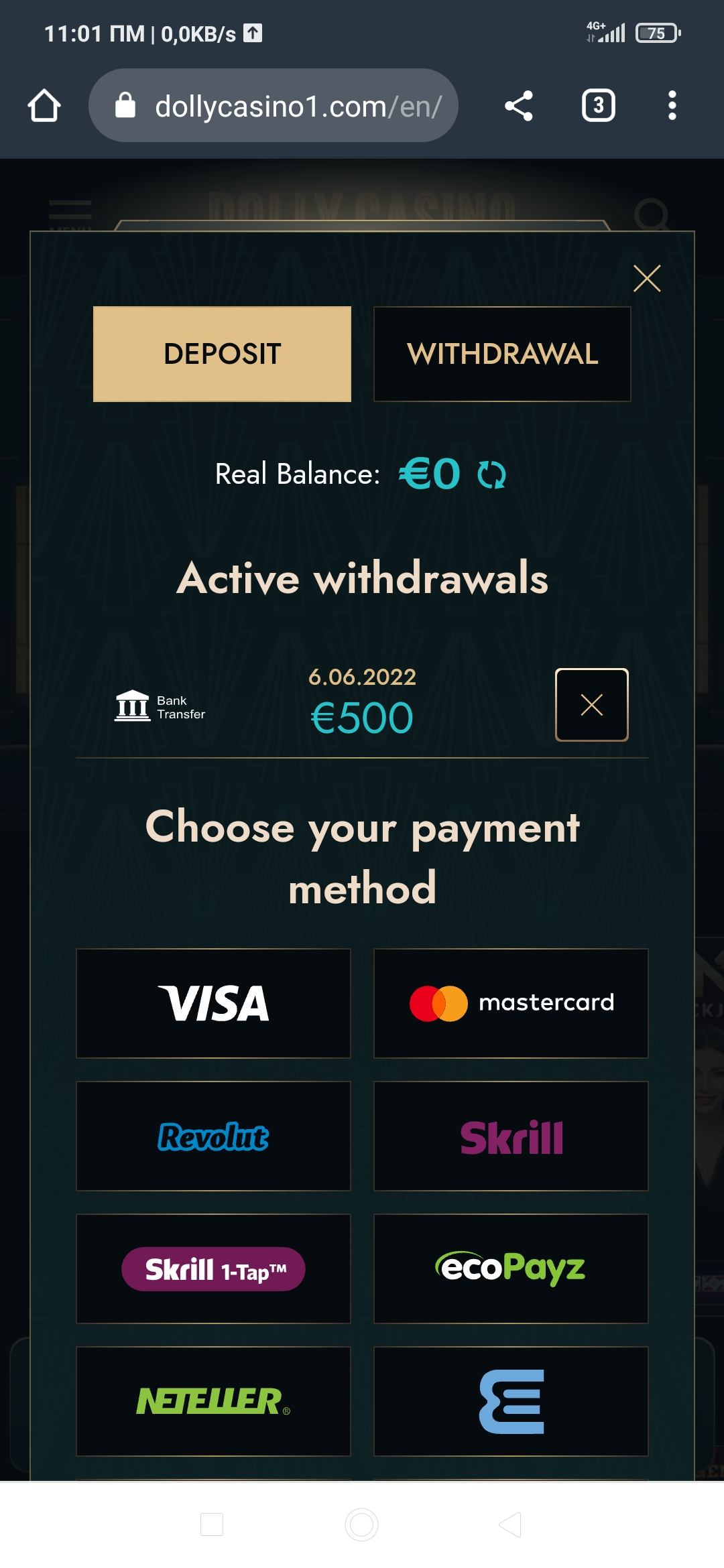Viewport: 724px width, 1568px height.
Task: Open the browser overflow menu
Action: (x=672, y=106)
